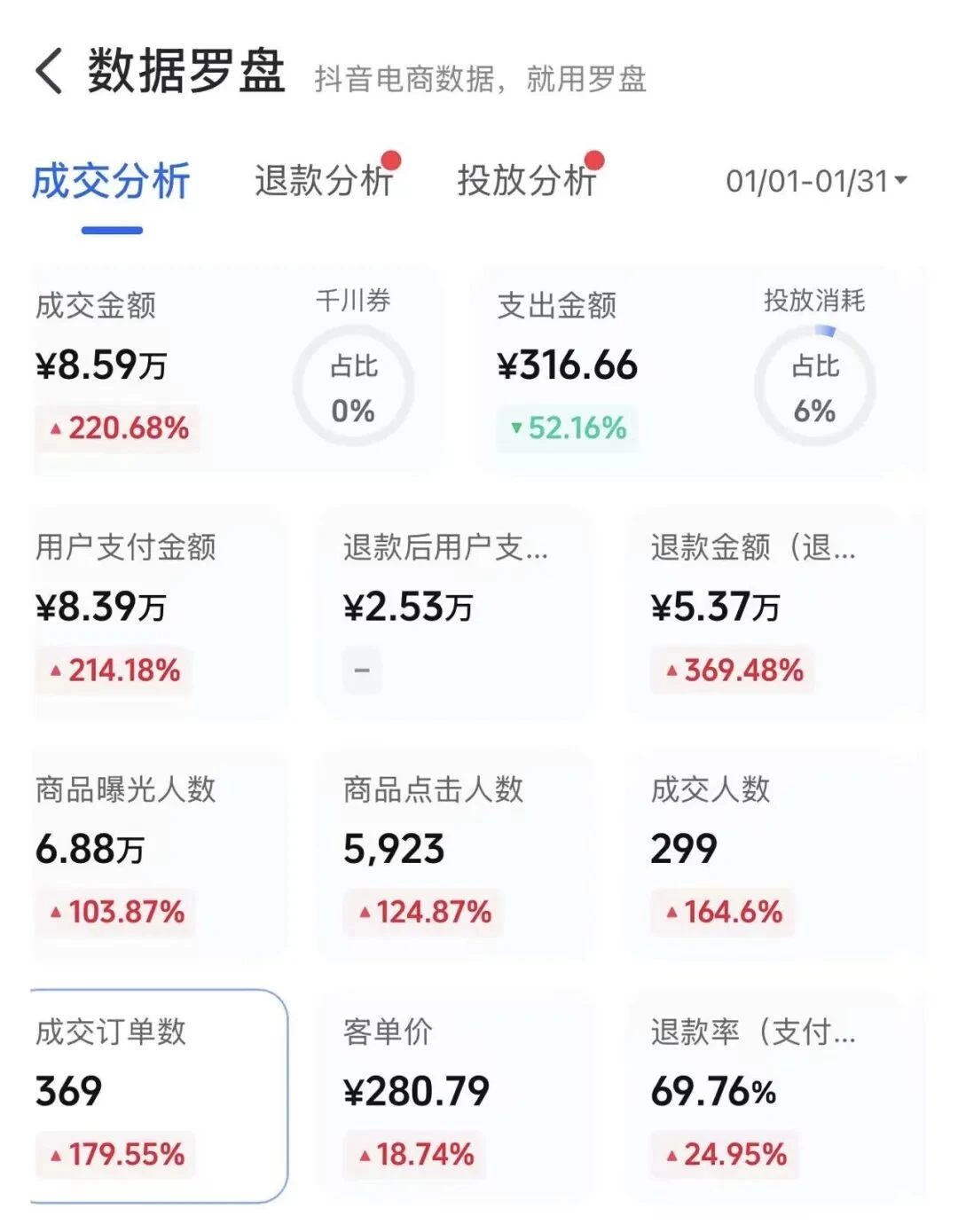Click the 103.87% badge under 商品曝光人数
Image resolution: width=958 pixels, height=1232 pixels.
tap(116, 913)
